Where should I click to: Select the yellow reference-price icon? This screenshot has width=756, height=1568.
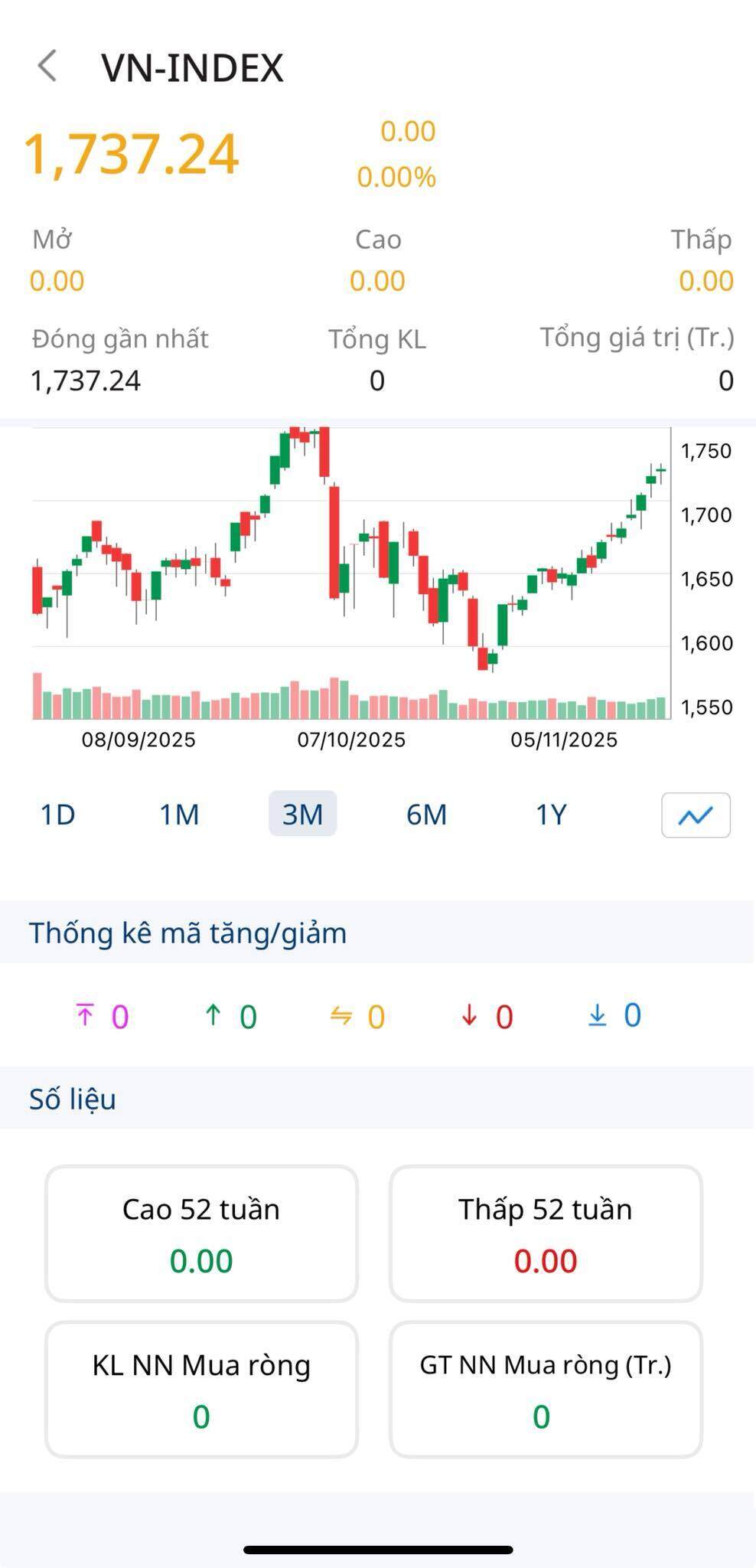[x=343, y=1014]
